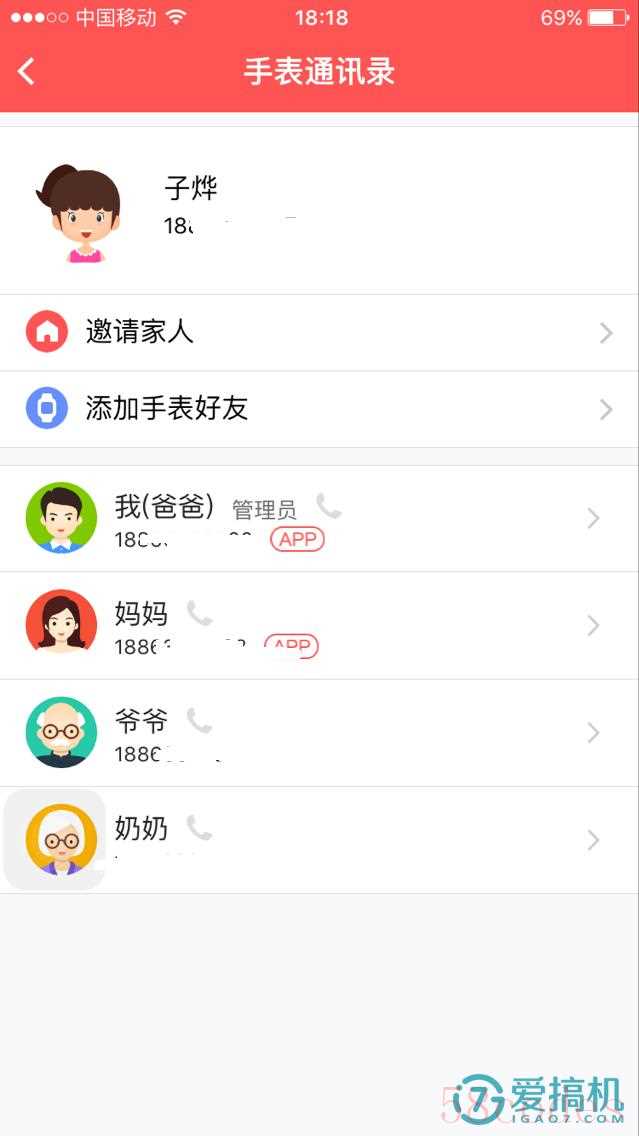This screenshot has height=1136, width=639.
Task: Open the 我(爸爸) contact entry
Action: 319,518
